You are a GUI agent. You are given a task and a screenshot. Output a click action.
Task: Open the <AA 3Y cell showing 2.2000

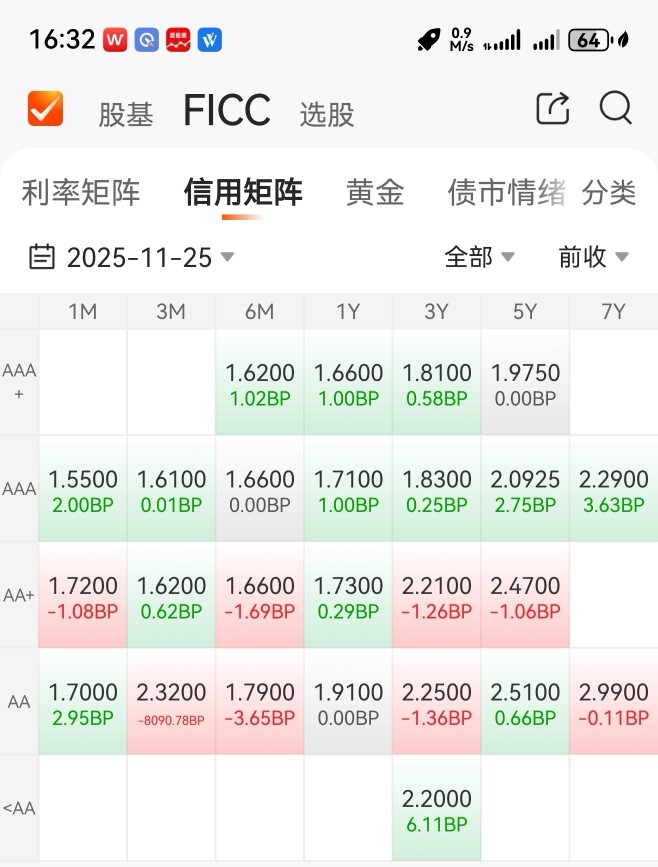(x=437, y=808)
